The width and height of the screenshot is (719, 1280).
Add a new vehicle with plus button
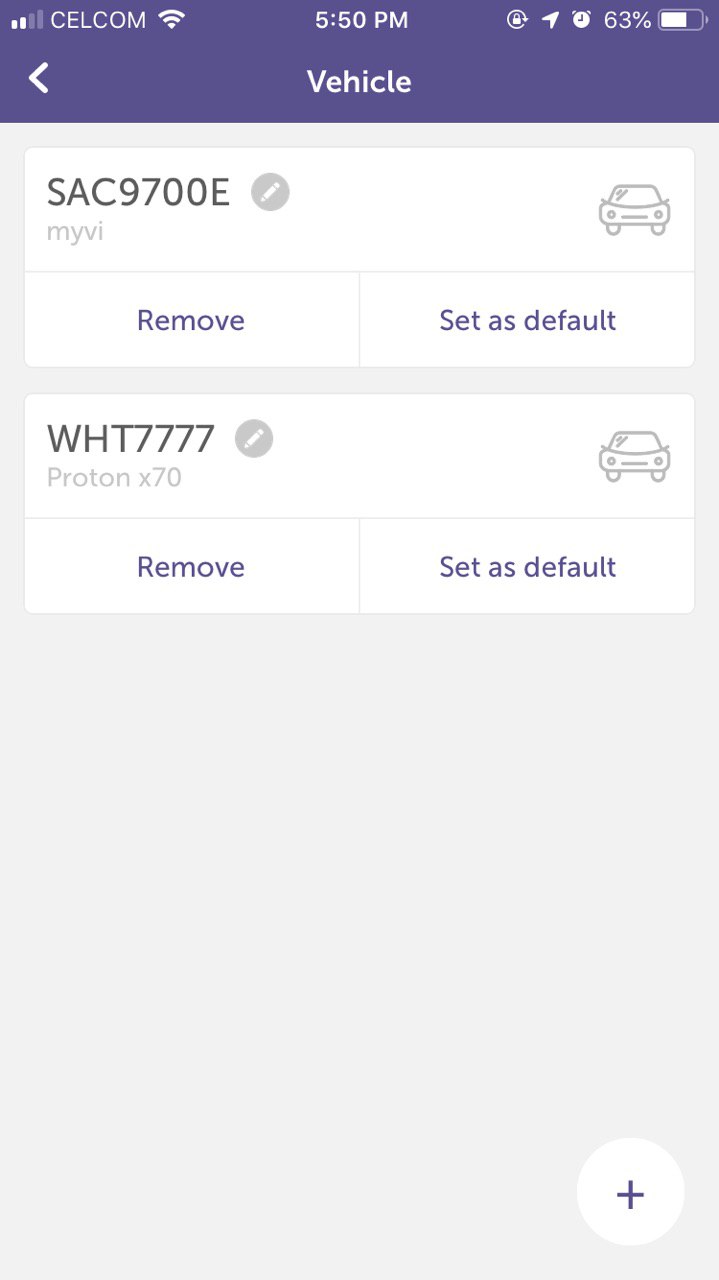[631, 1193]
